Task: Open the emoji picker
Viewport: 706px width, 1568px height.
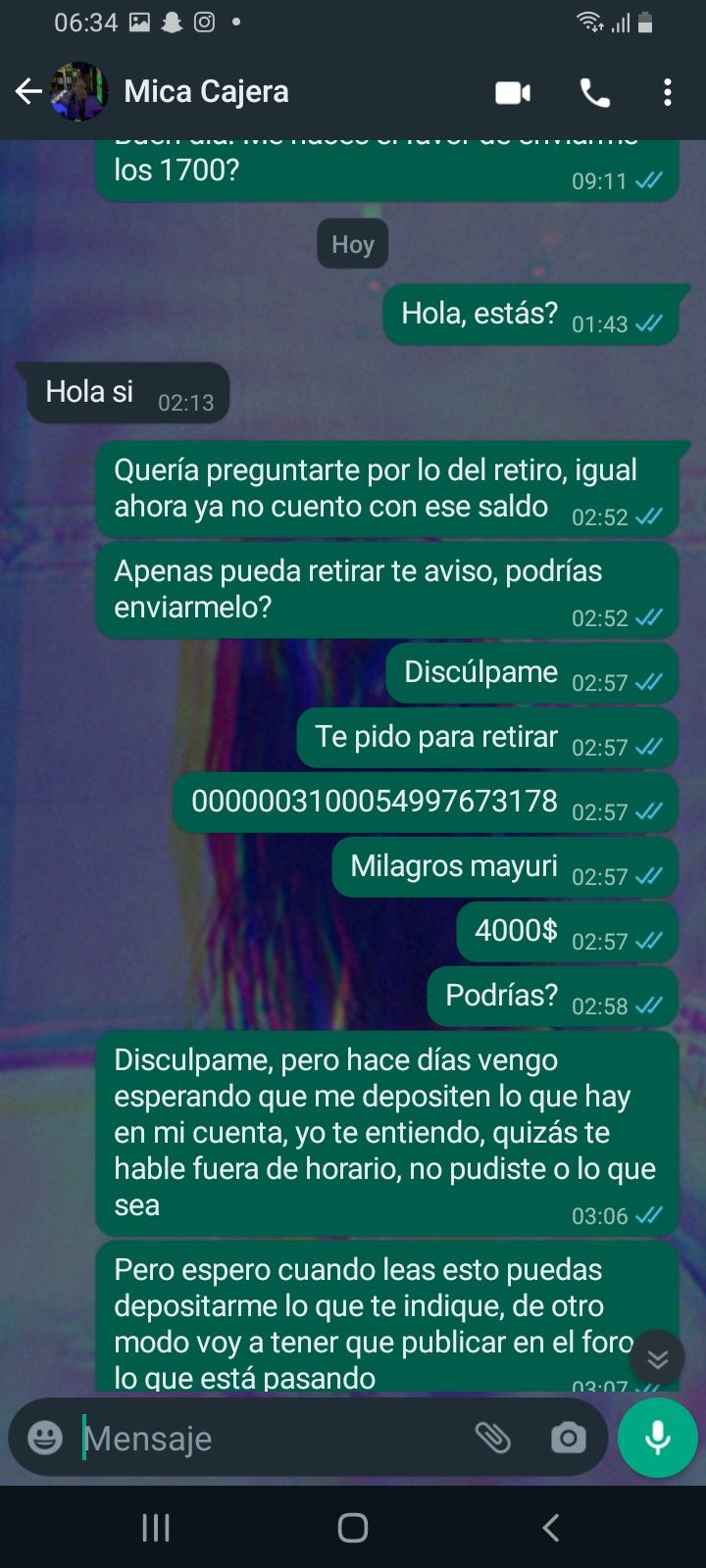Action: coord(45,1438)
